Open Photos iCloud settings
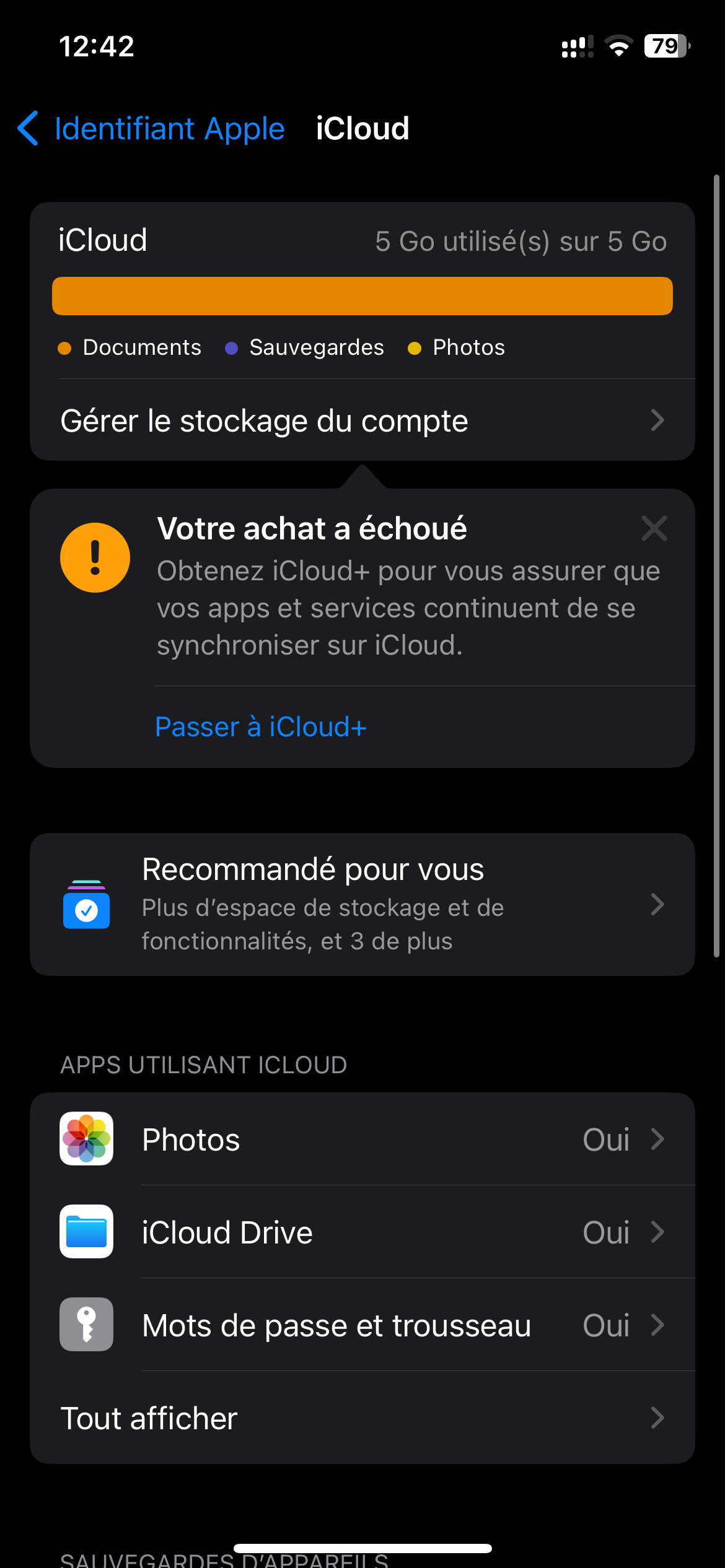 point(362,1139)
